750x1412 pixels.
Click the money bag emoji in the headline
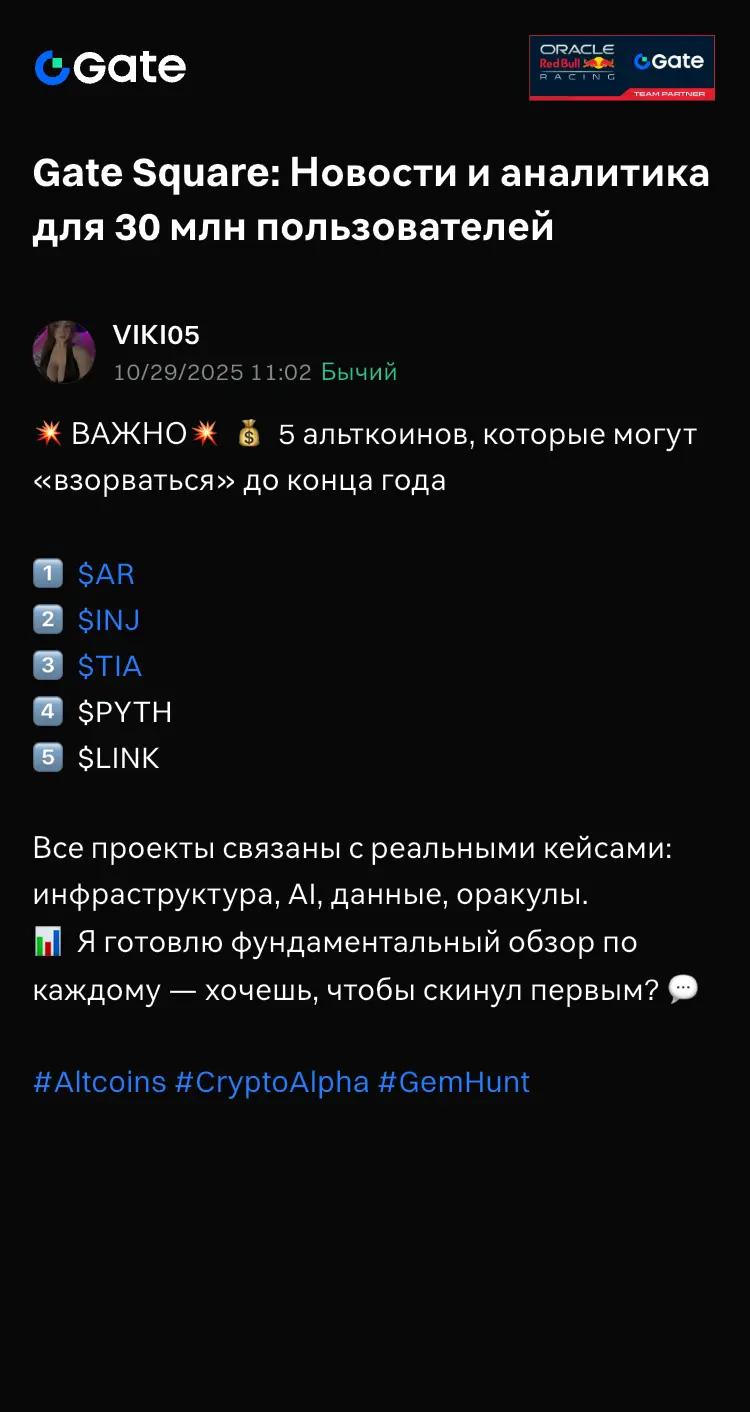248,432
